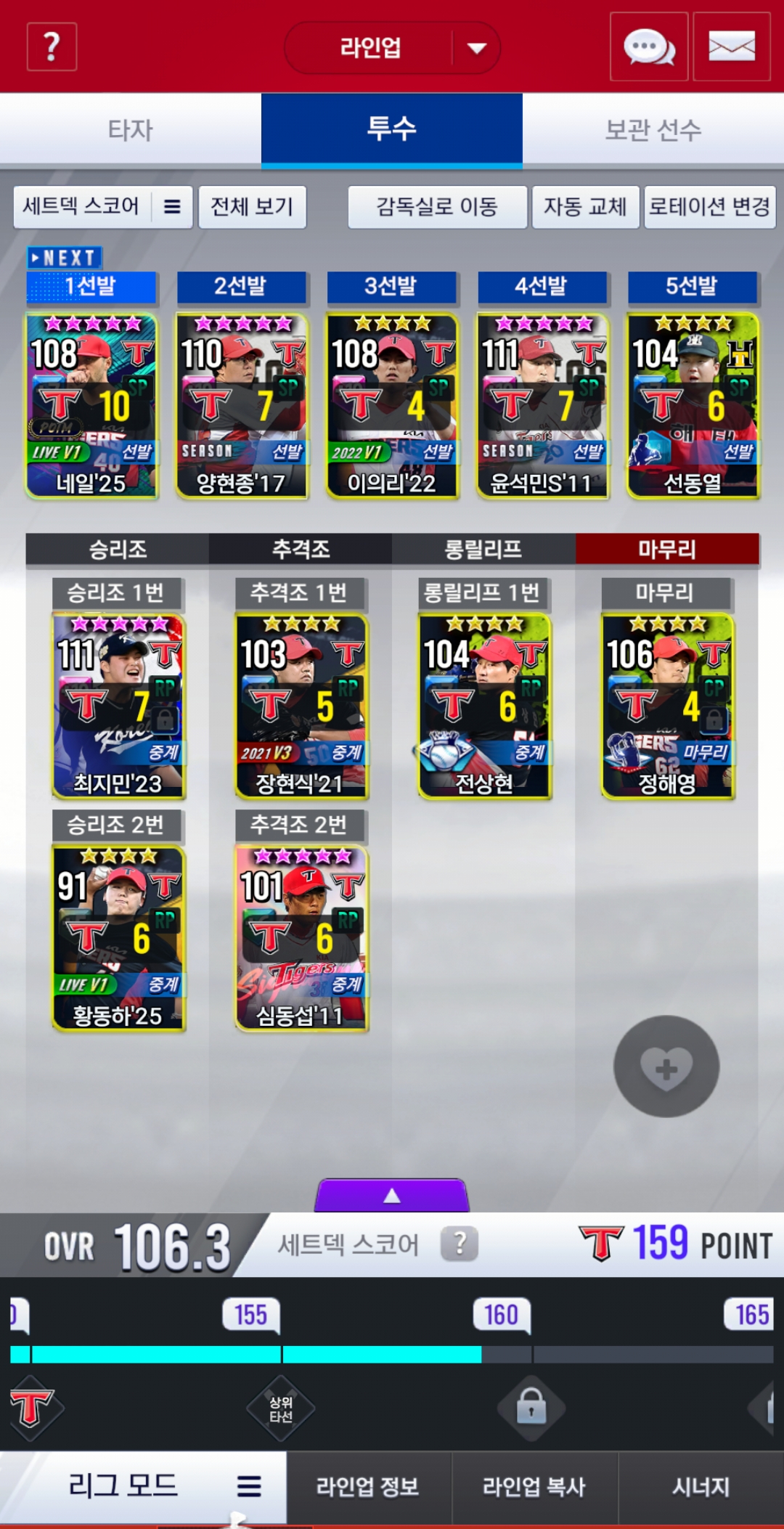Open the 최지민'23 reliever card
The width and height of the screenshot is (784, 1529).
pyautogui.click(x=118, y=706)
